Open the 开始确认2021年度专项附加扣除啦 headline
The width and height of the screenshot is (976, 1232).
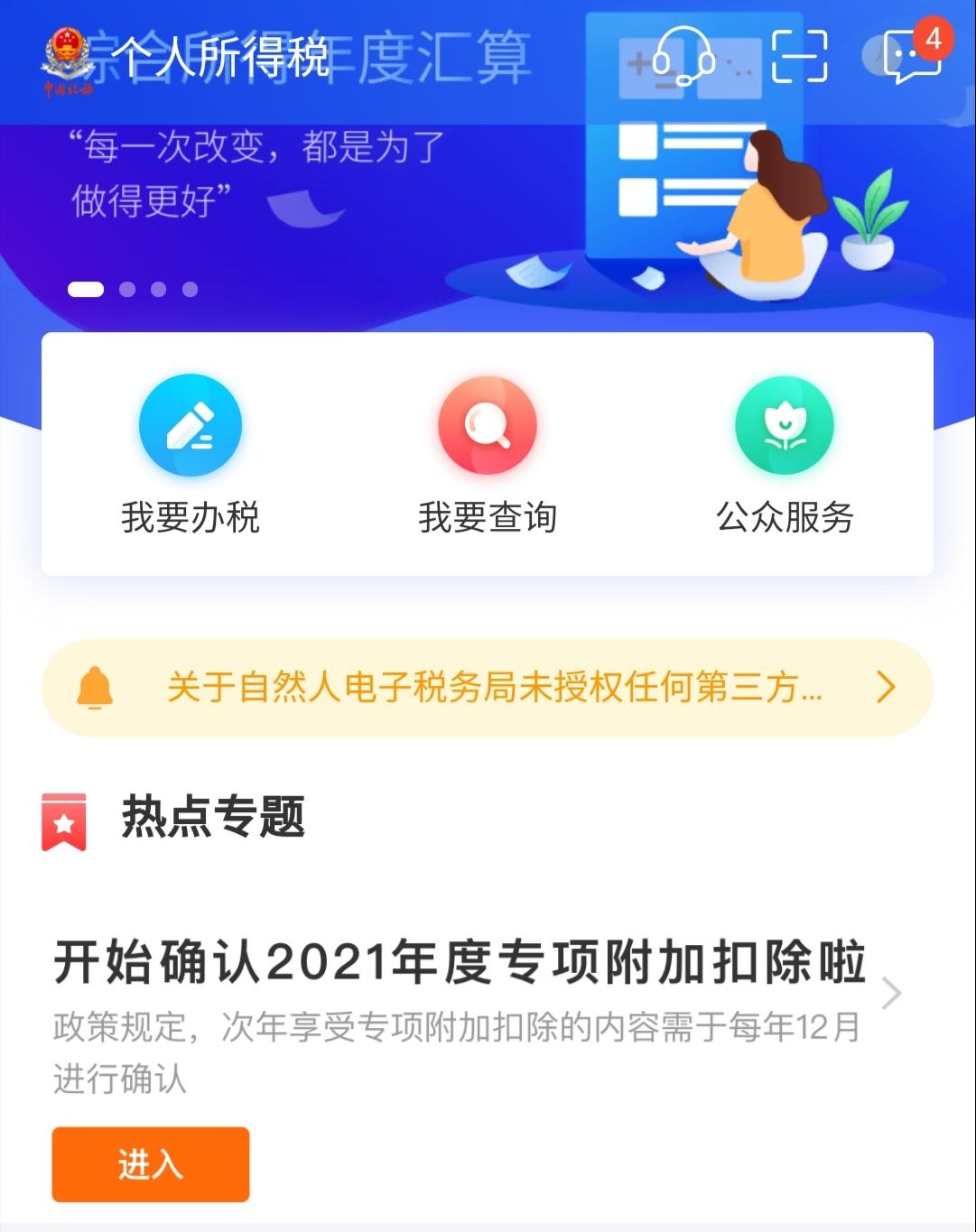(x=459, y=961)
